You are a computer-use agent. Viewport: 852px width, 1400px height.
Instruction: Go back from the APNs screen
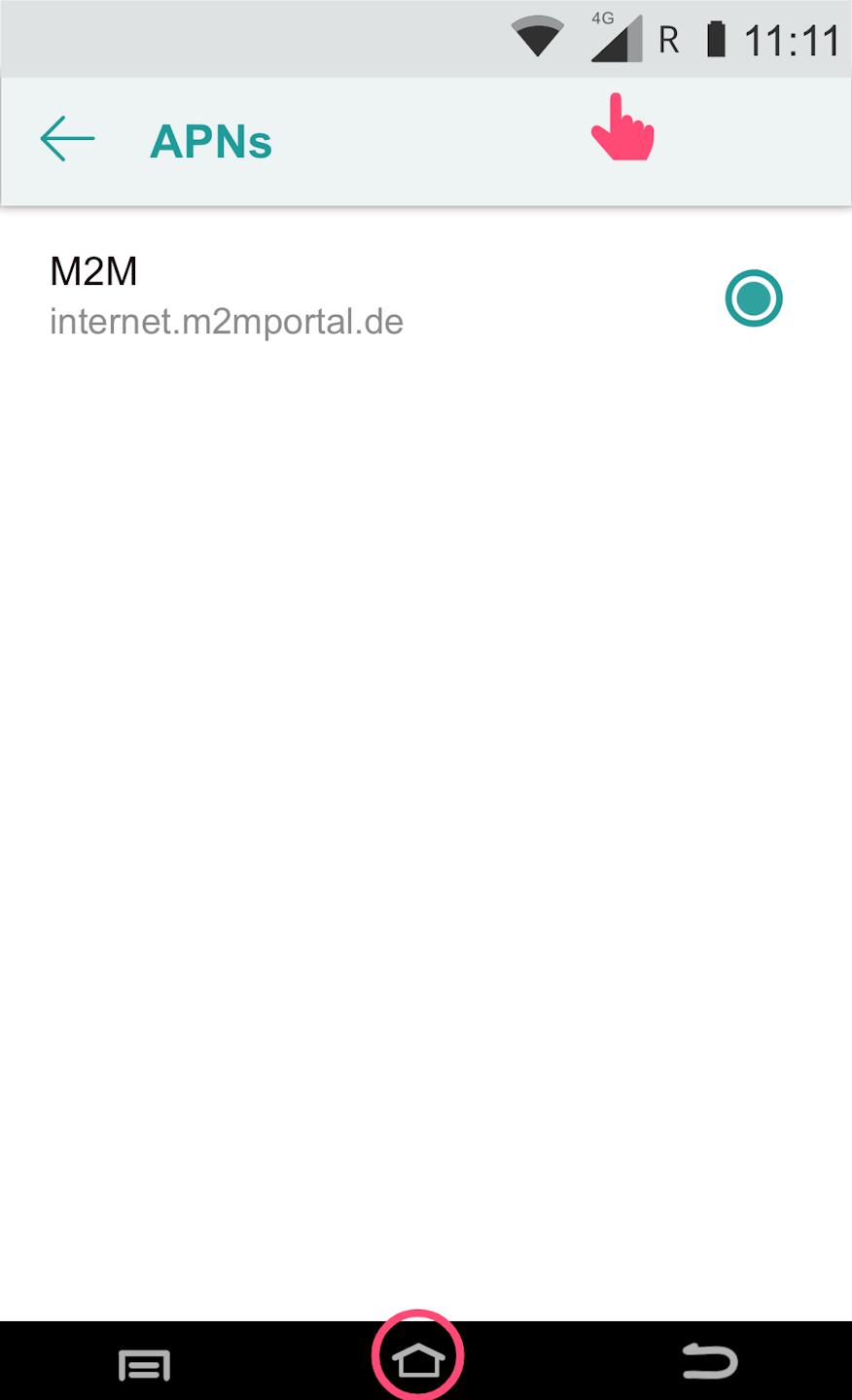[x=68, y=139]
